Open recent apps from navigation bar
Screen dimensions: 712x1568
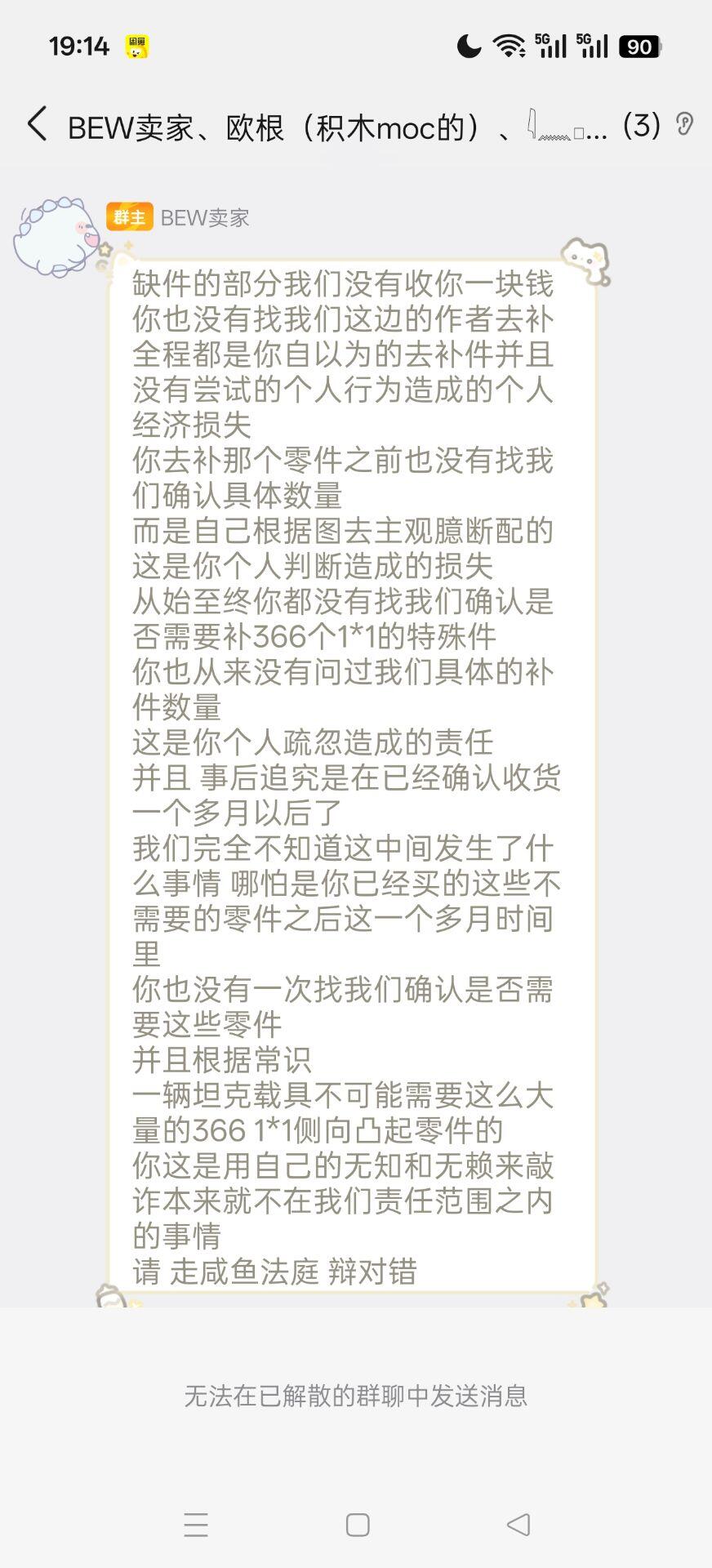tap(196, 1525)
